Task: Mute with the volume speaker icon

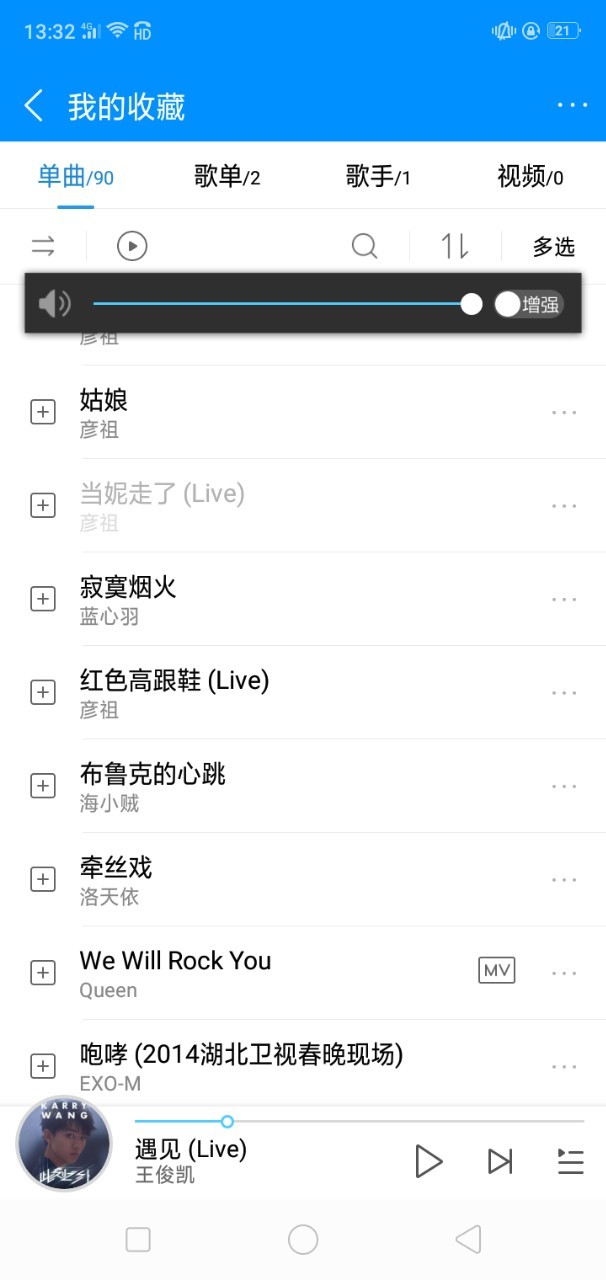Action: [54, 304]
